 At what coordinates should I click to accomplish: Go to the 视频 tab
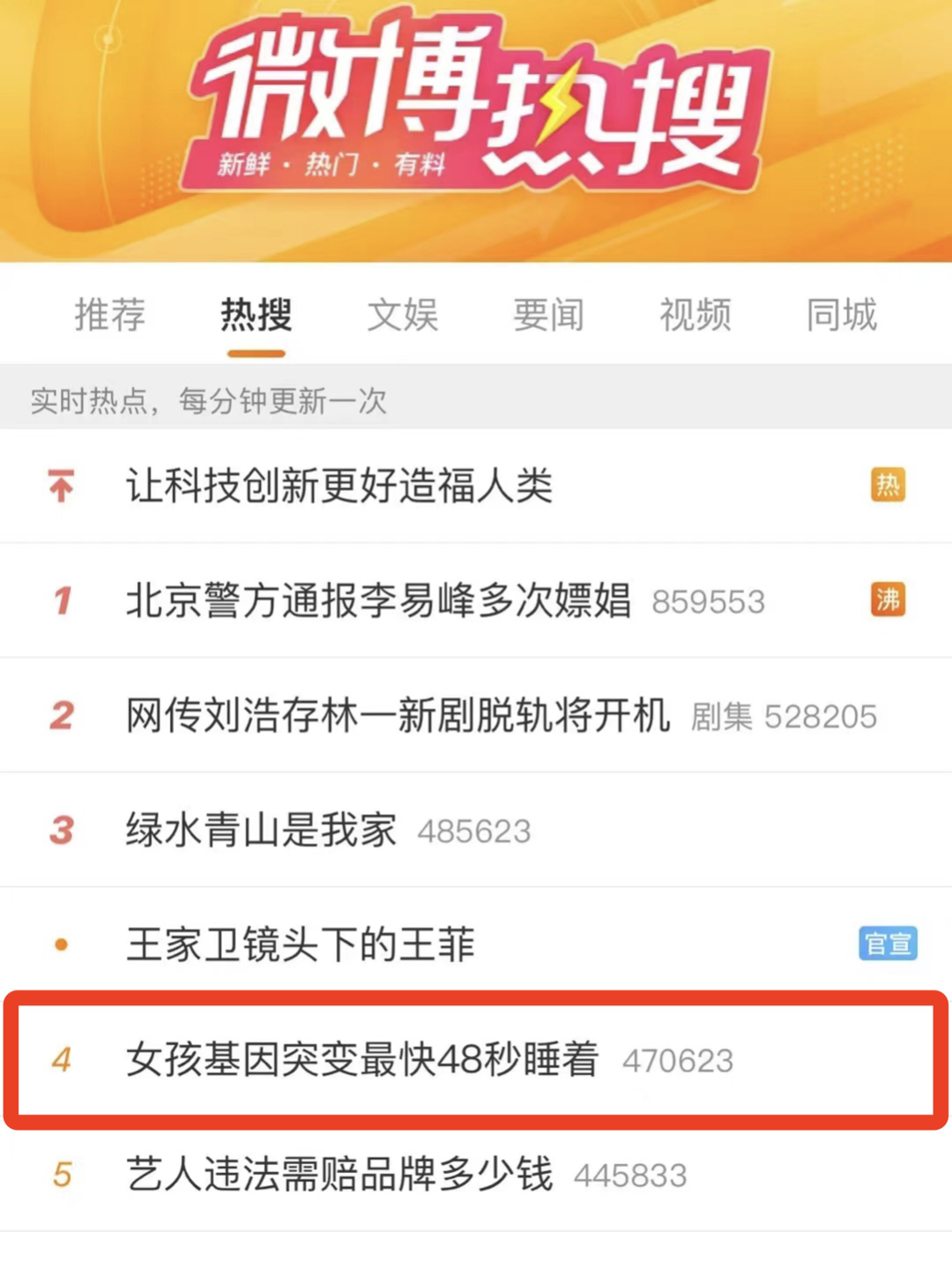695,315
